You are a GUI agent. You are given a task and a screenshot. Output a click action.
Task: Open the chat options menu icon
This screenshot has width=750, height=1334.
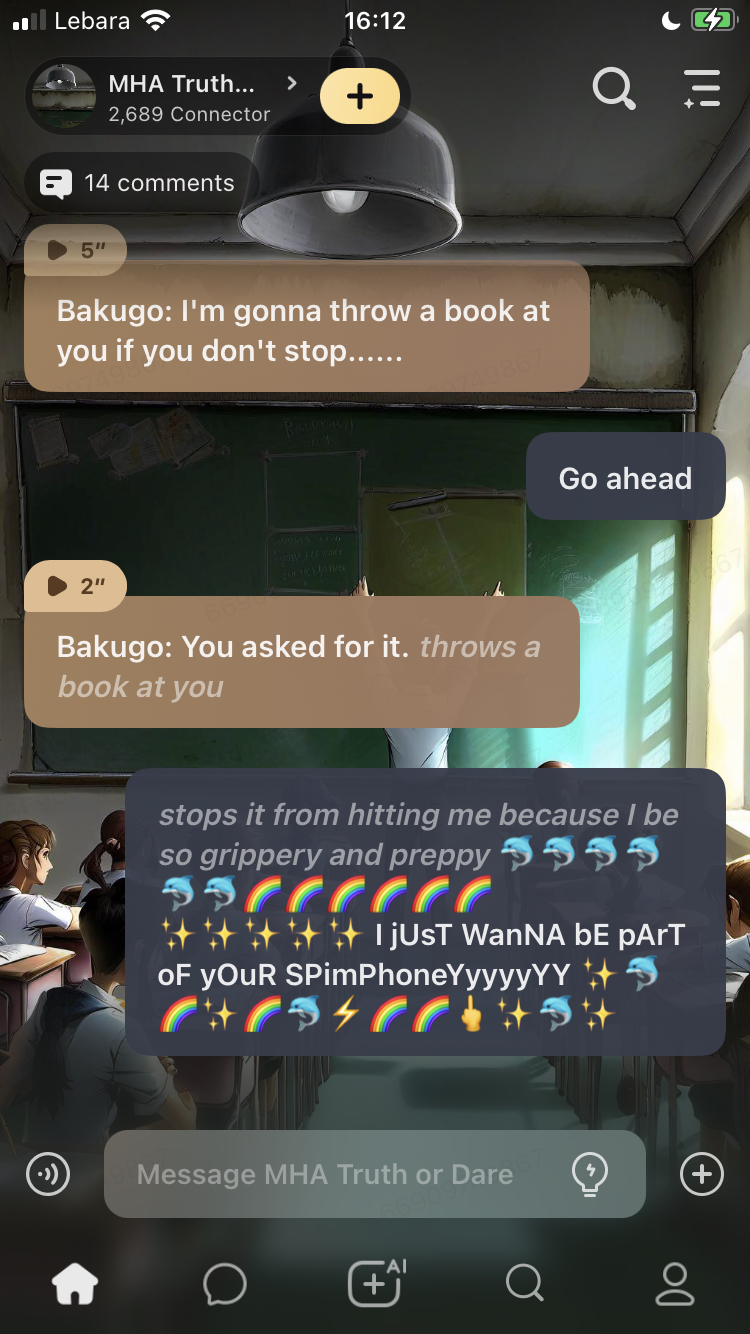tap(702, 89)
